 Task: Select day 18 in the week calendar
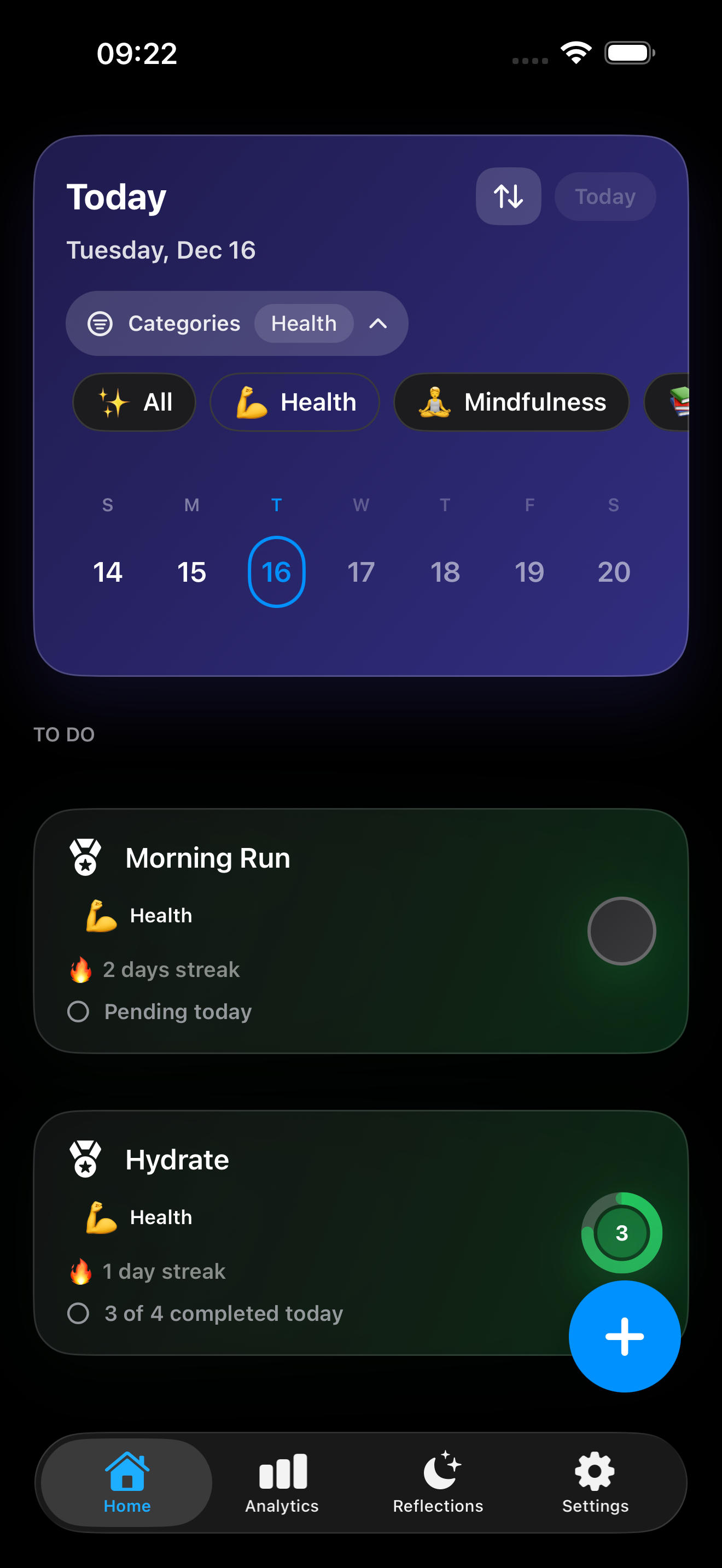point(445,572)
